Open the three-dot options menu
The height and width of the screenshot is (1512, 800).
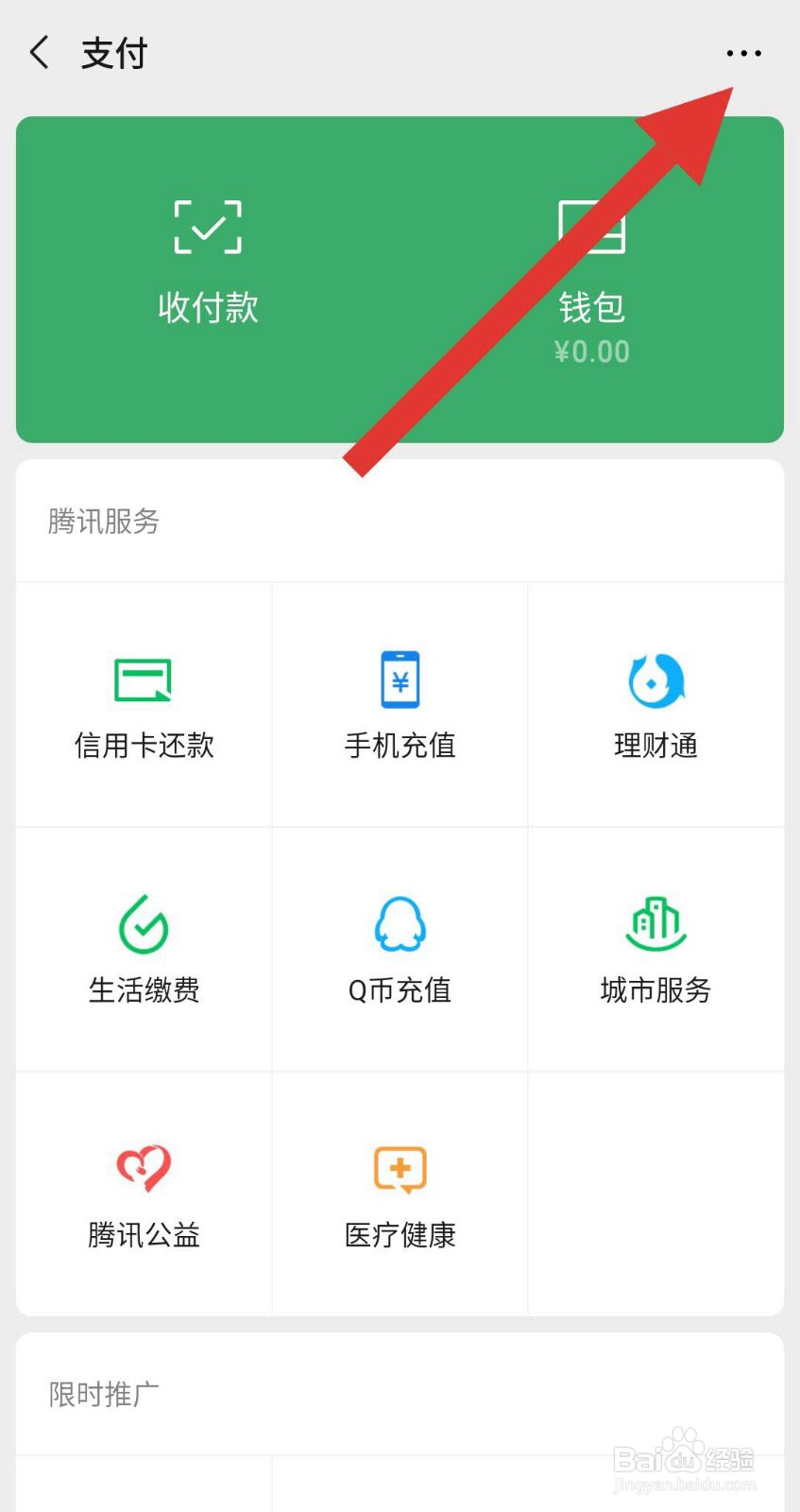pyautogui.click(x=743, y=54)
